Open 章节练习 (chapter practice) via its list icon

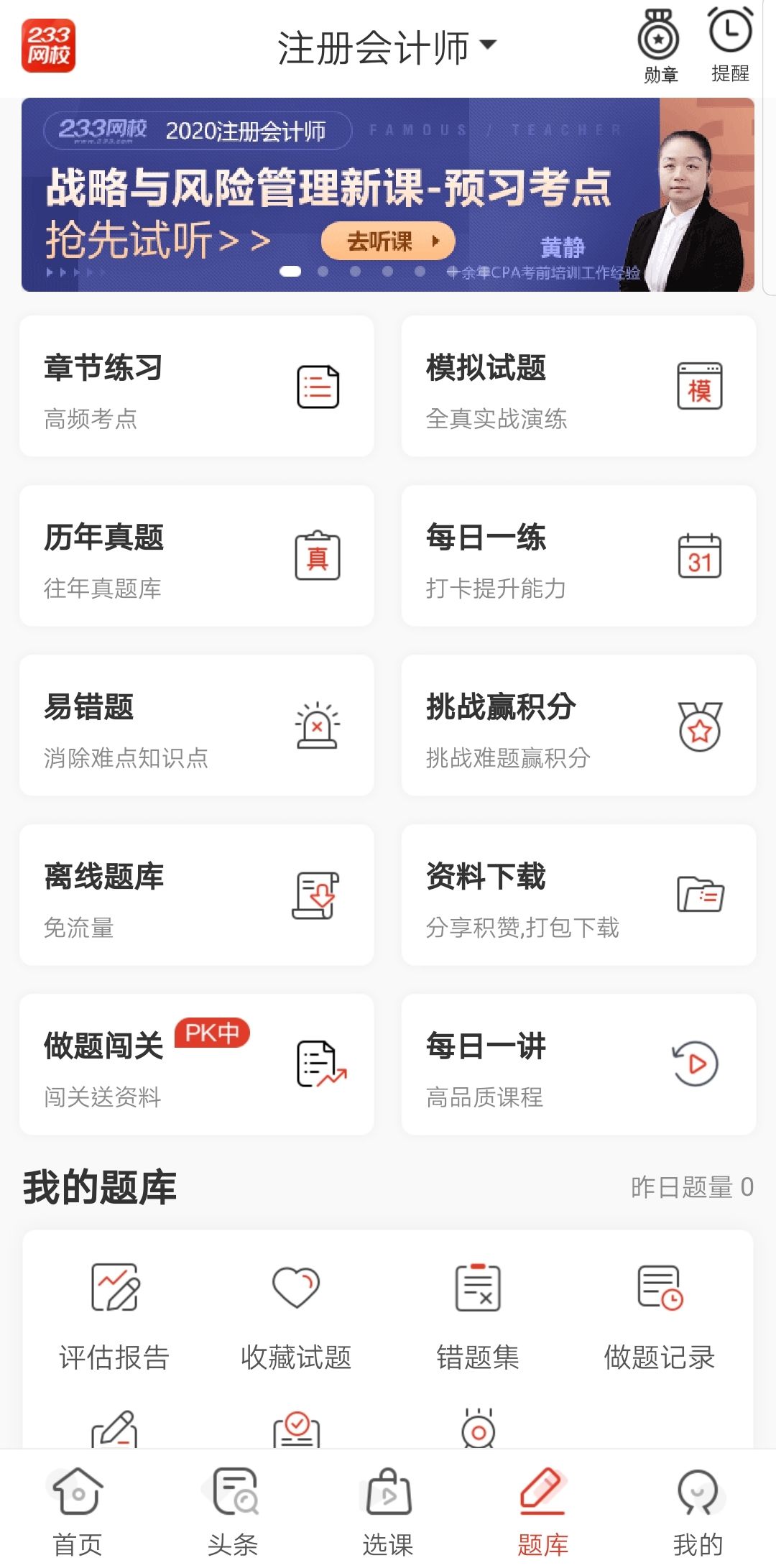coord(317,386)
